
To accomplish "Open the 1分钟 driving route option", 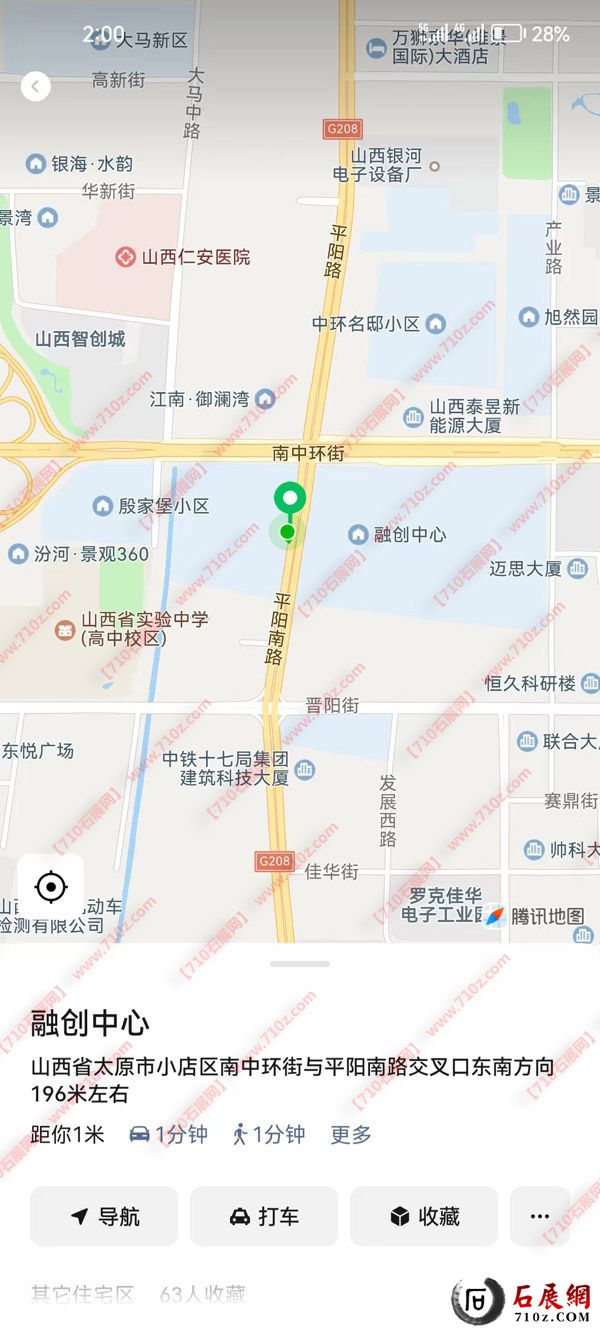I will (x=168, y=1134).
